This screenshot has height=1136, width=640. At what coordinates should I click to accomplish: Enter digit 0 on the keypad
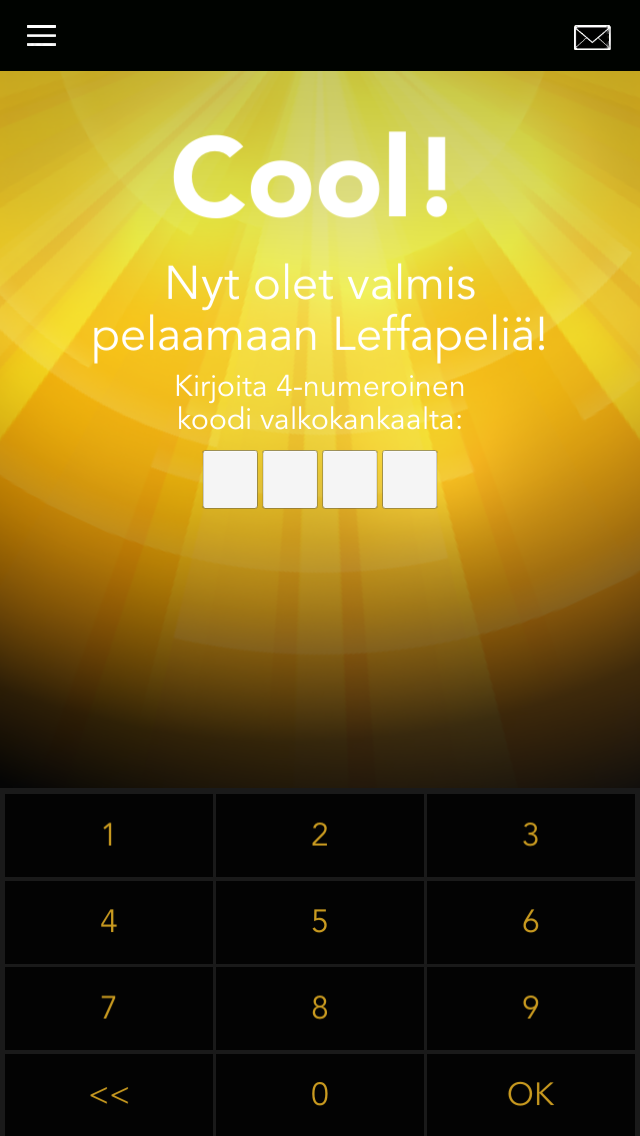[x=320, y=1094]
